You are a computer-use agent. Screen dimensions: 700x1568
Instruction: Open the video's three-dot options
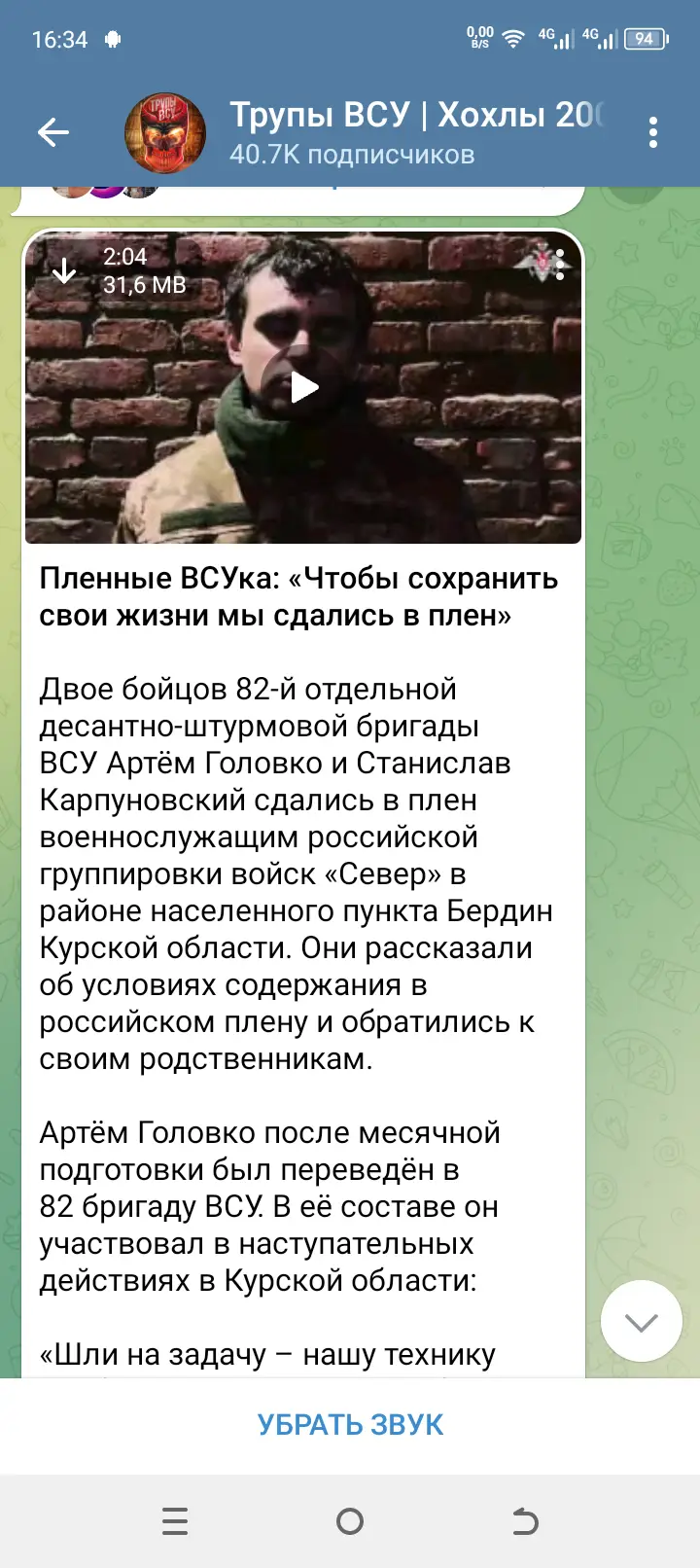(x=560, y=265)
